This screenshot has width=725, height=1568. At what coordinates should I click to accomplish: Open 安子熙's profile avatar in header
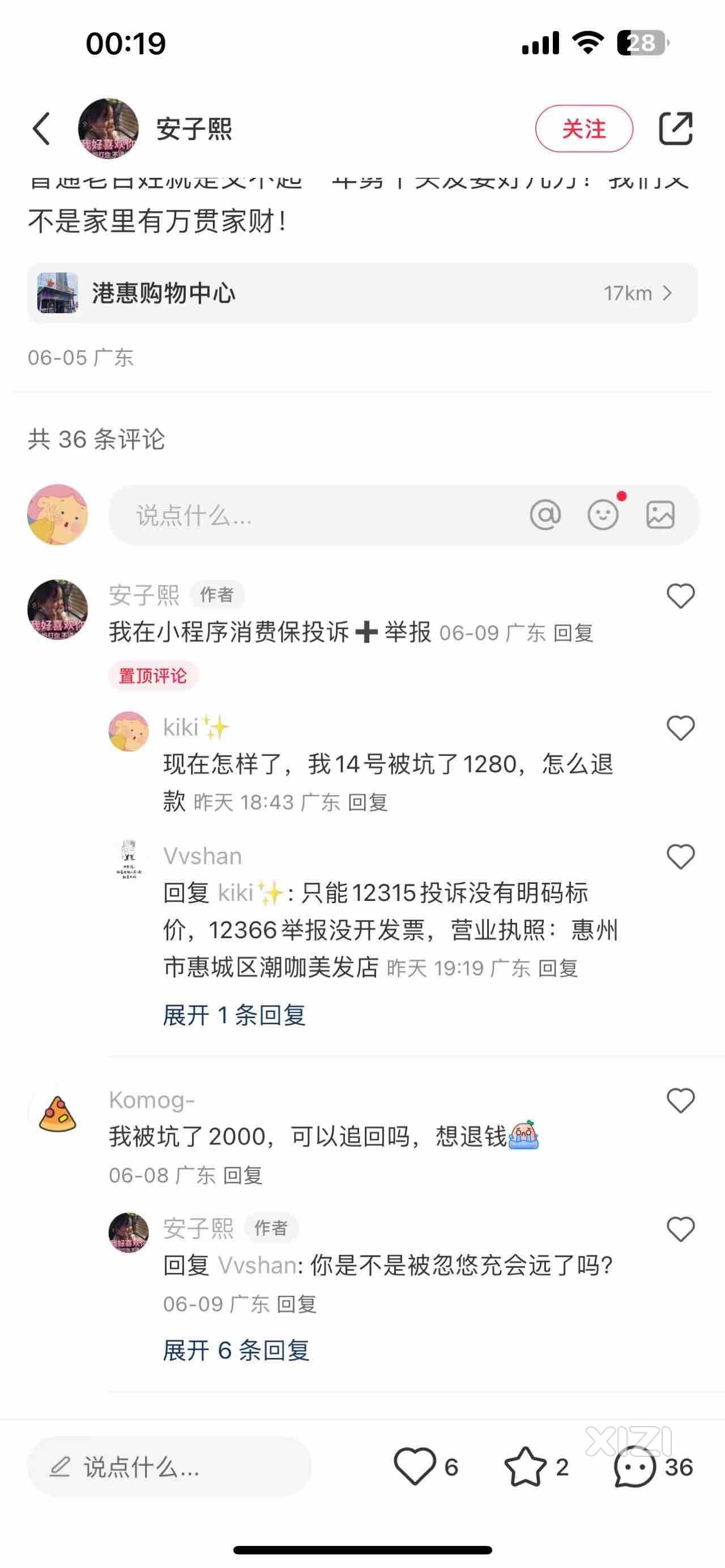click(108, 129)
